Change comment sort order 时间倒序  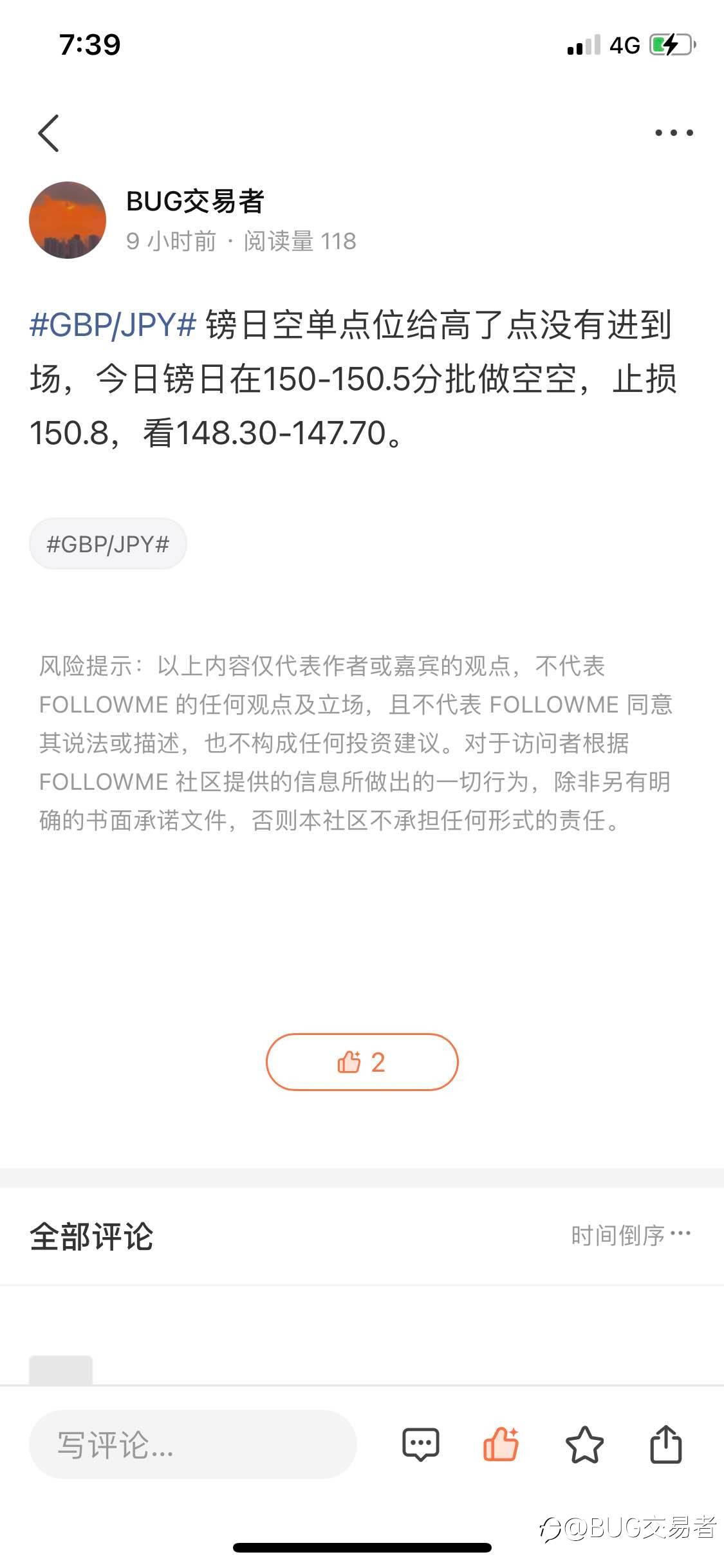click(631, 1235)
